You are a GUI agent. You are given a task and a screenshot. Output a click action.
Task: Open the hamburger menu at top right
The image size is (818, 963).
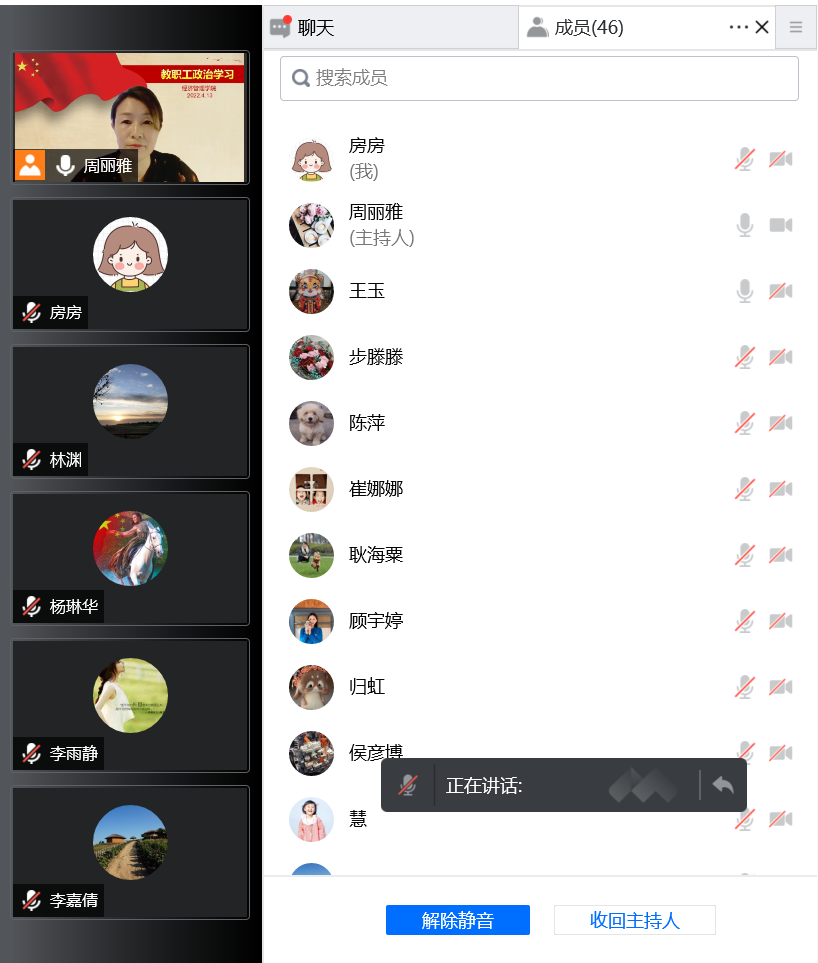coord(796,27)
